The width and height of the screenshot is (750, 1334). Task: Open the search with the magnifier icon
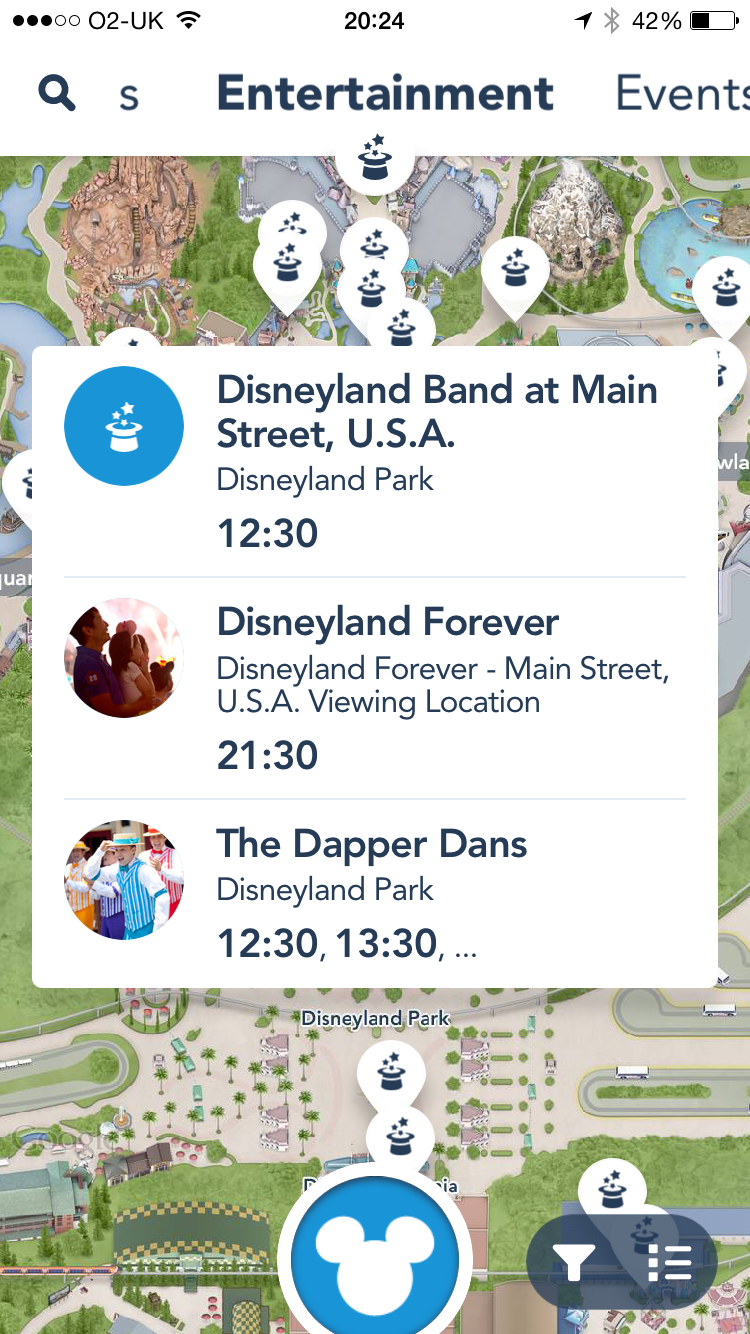click(56, 92)
